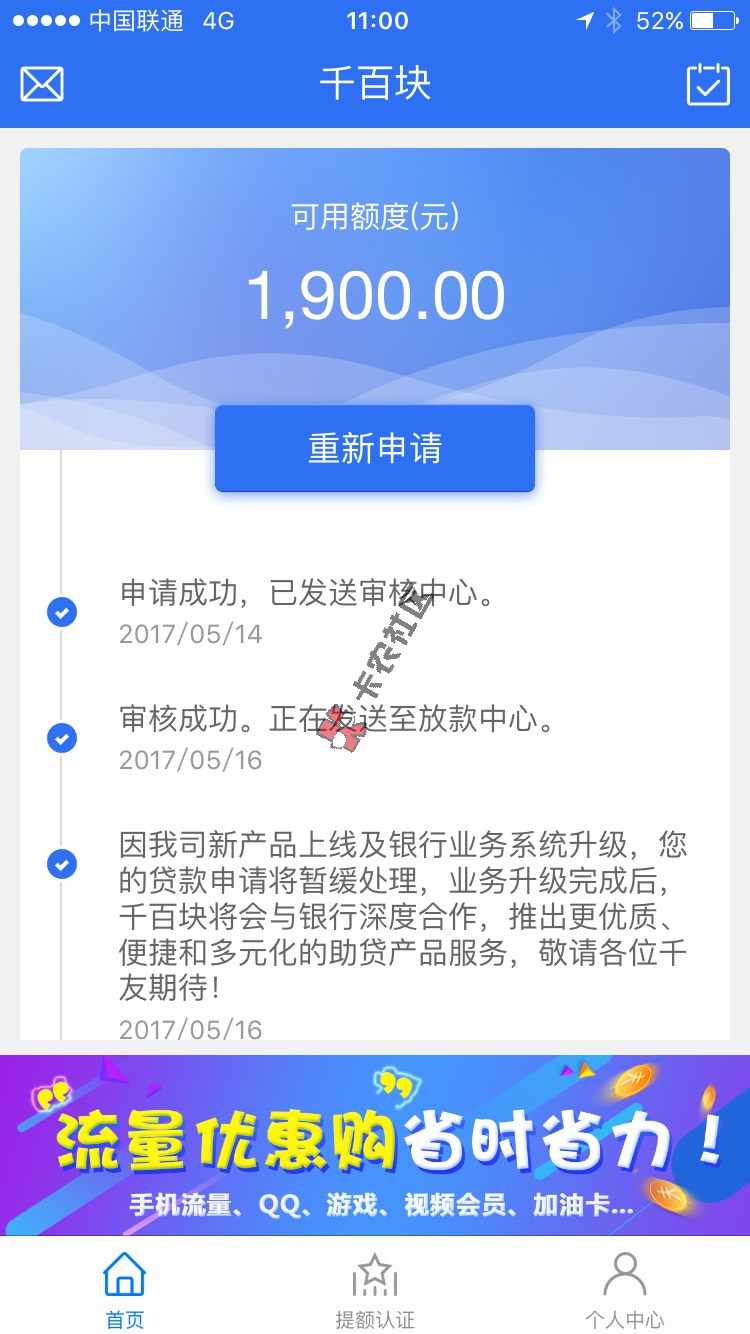Switch to the 首页 tab
750x1334 pixels.
(125, 1290)
